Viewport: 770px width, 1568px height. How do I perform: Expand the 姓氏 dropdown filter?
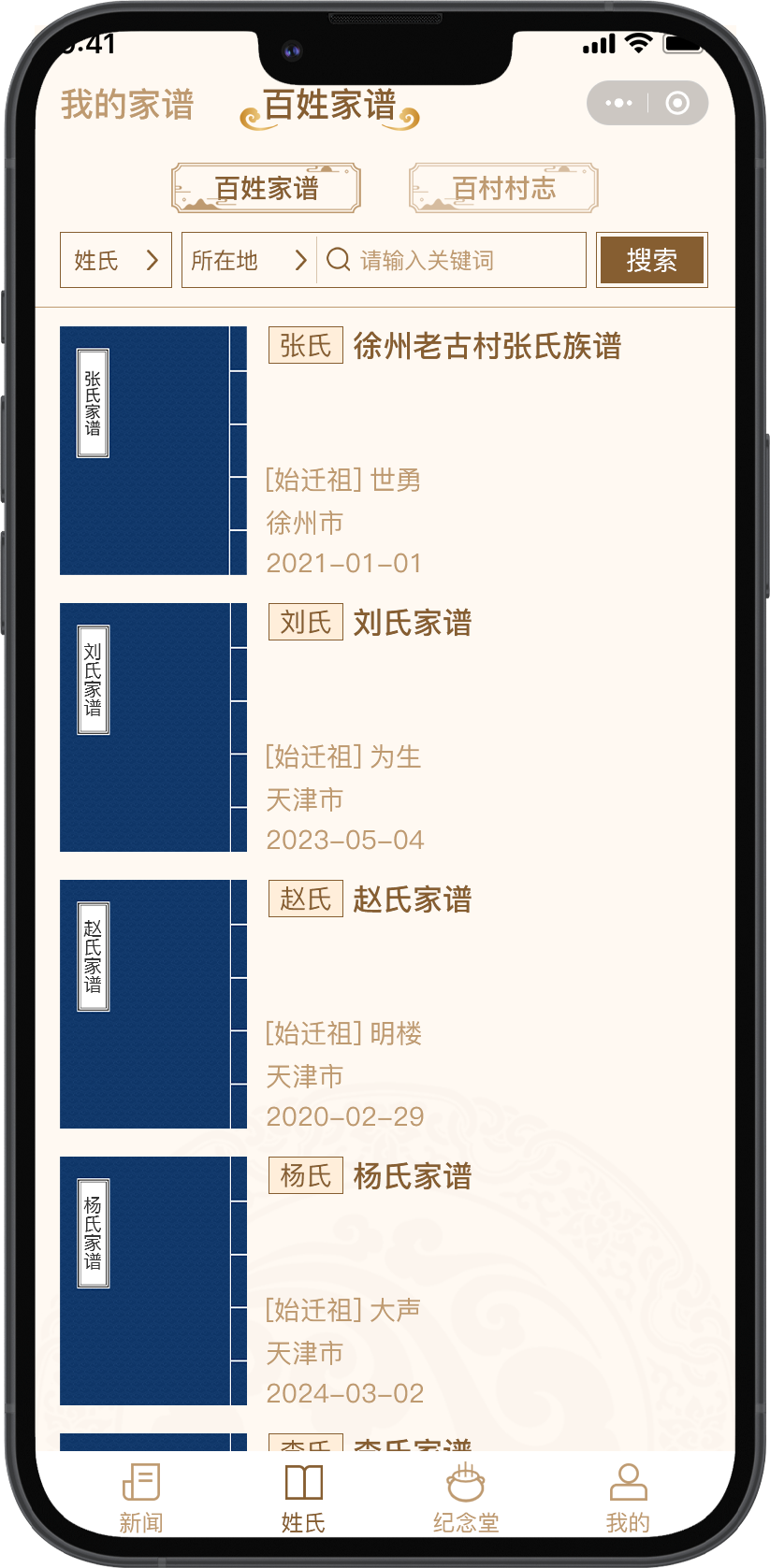[116, 260]
